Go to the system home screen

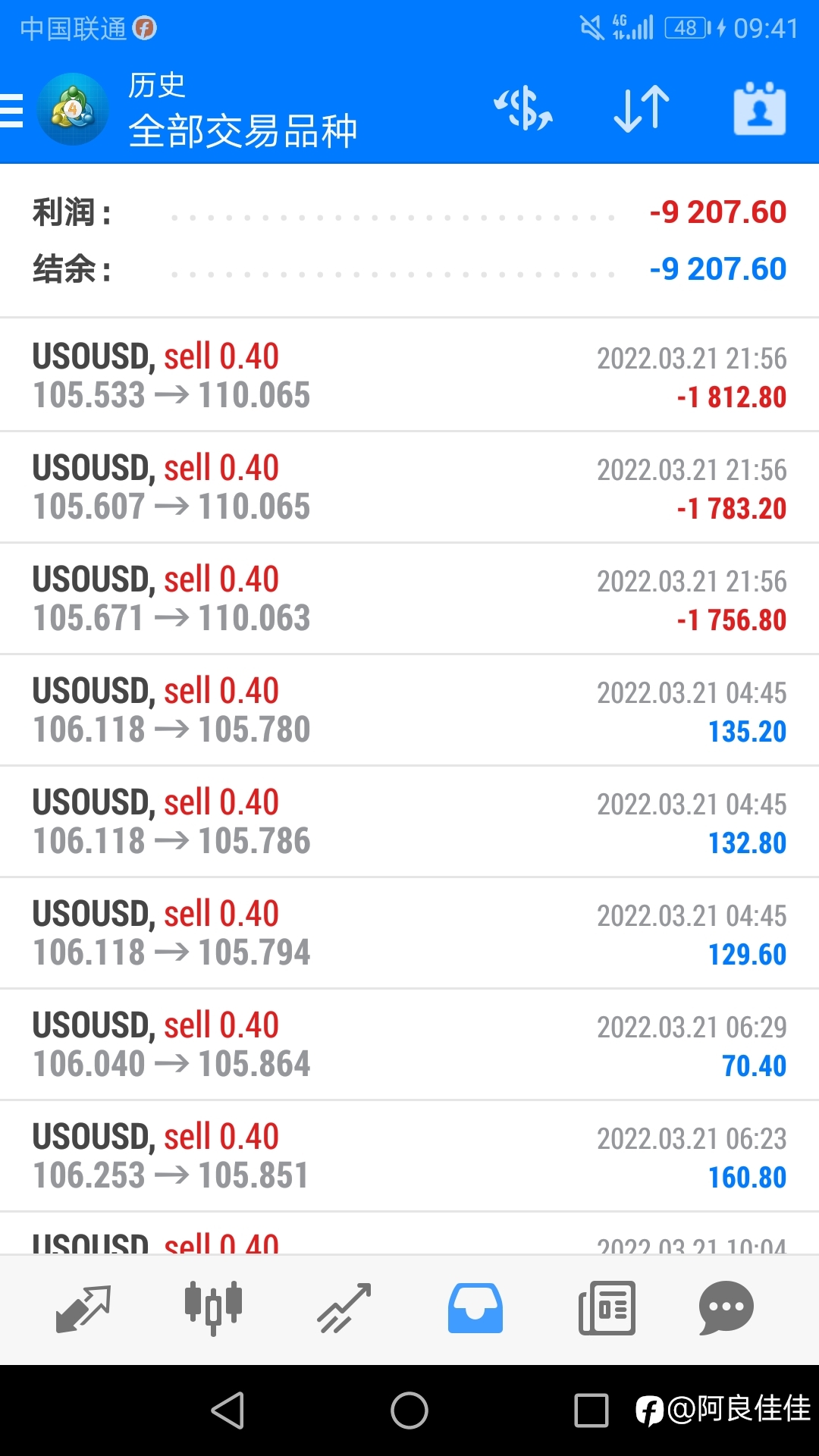click(x=409, y=1410)
